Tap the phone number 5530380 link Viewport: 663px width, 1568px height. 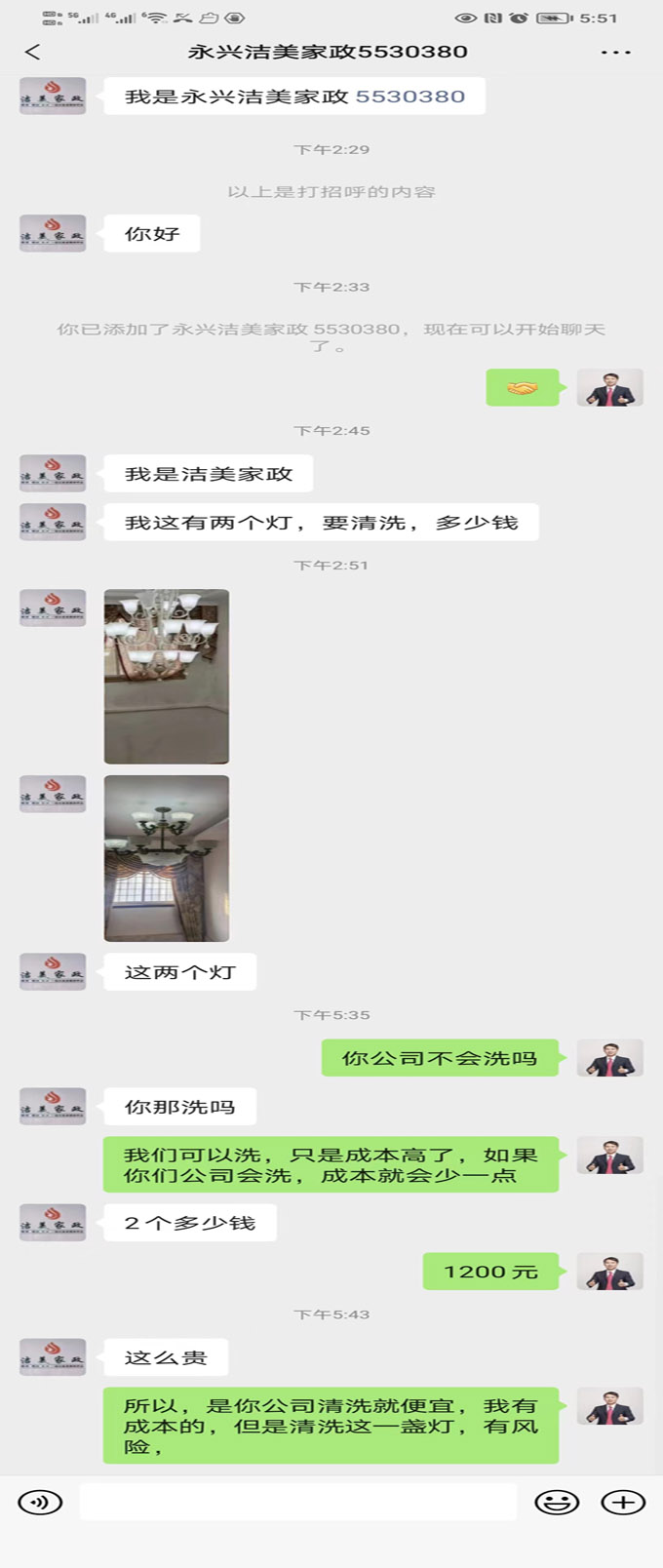click(409, 97)
